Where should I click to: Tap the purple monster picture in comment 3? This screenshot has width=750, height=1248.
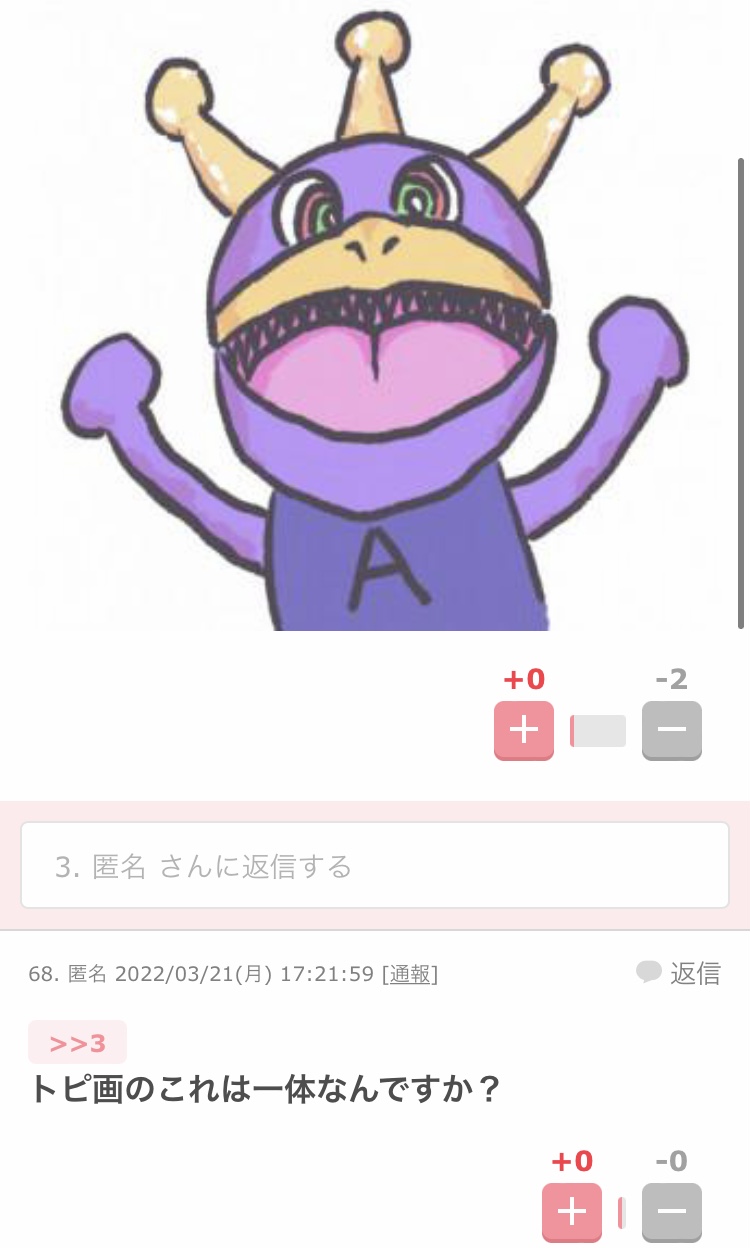coord(375,315)
